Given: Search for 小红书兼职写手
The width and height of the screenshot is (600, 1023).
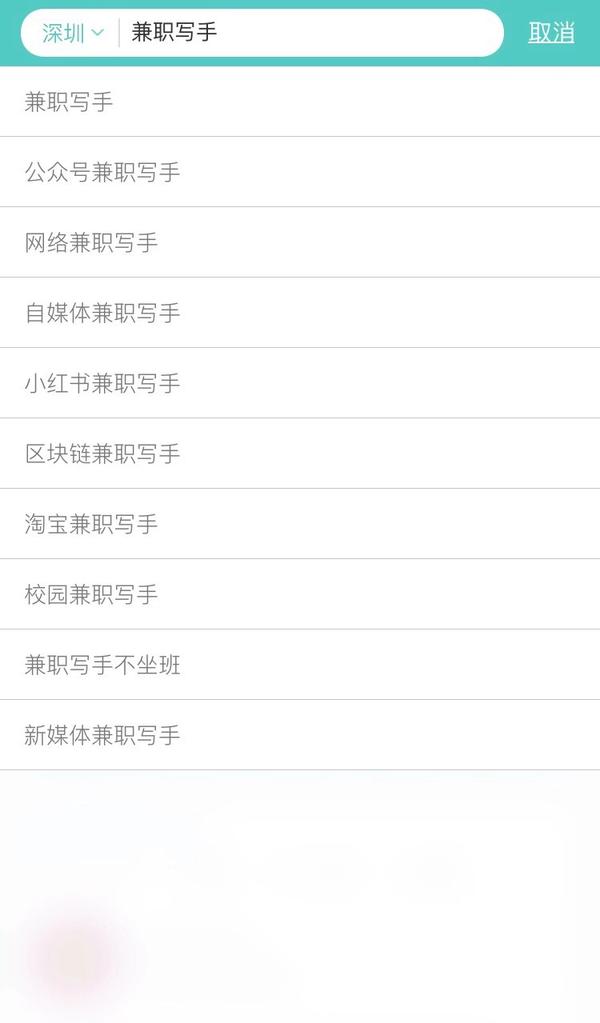Looking at the screenshot, I should coord(102,384).
